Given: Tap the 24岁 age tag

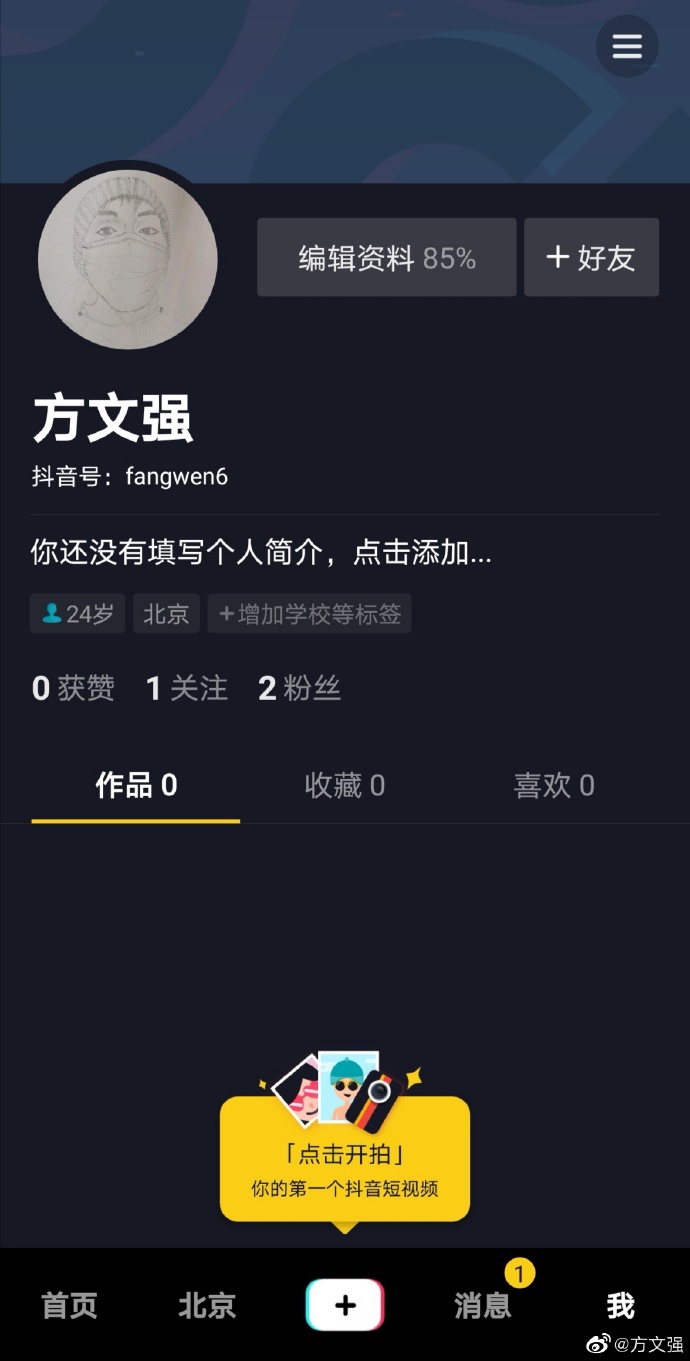Looking at the screenshot, I should pyautogui.click(x=78, y=614).
